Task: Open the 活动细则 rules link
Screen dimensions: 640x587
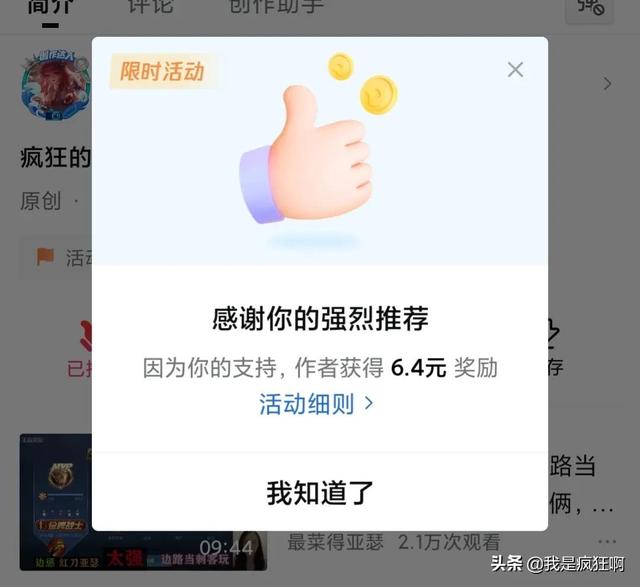Action: pos(317,404)
